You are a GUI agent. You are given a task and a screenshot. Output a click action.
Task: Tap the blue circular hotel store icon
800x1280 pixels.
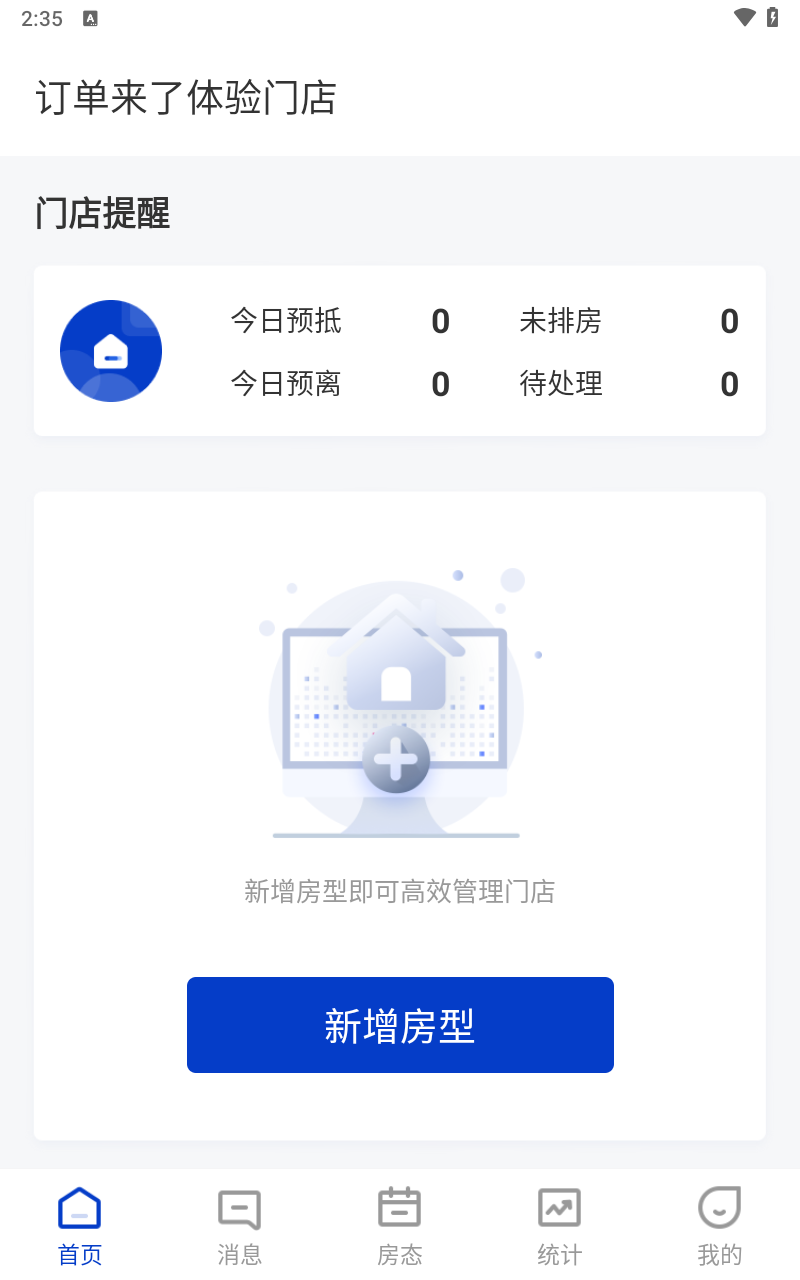click(x=111, y=351)
